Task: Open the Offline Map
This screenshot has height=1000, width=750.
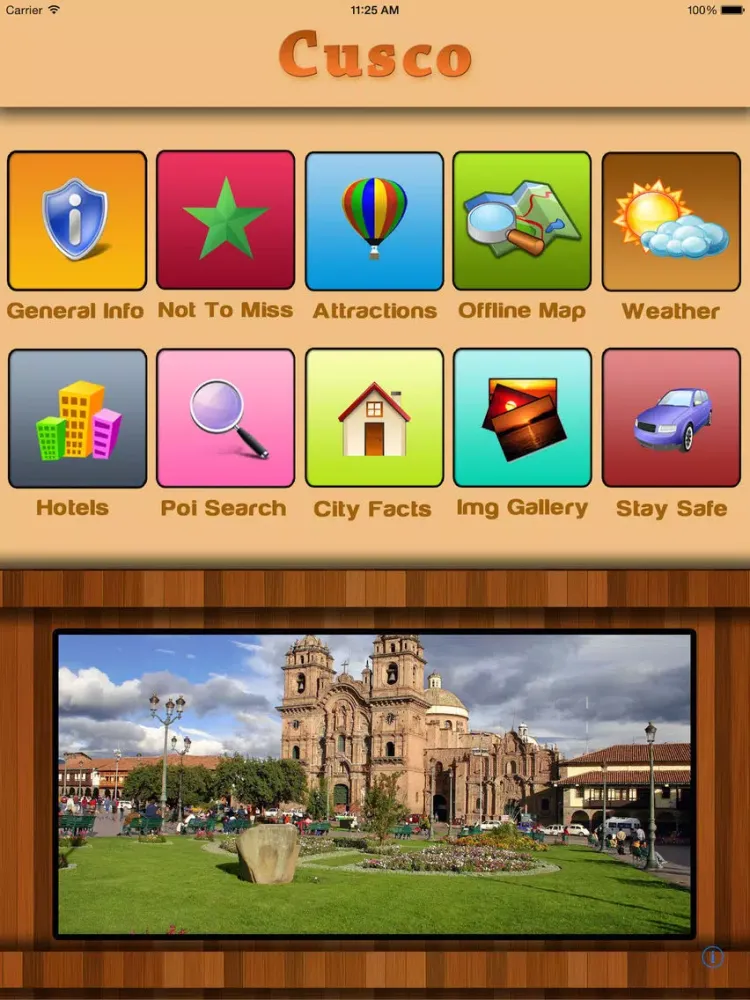Action: coord(522,221)
